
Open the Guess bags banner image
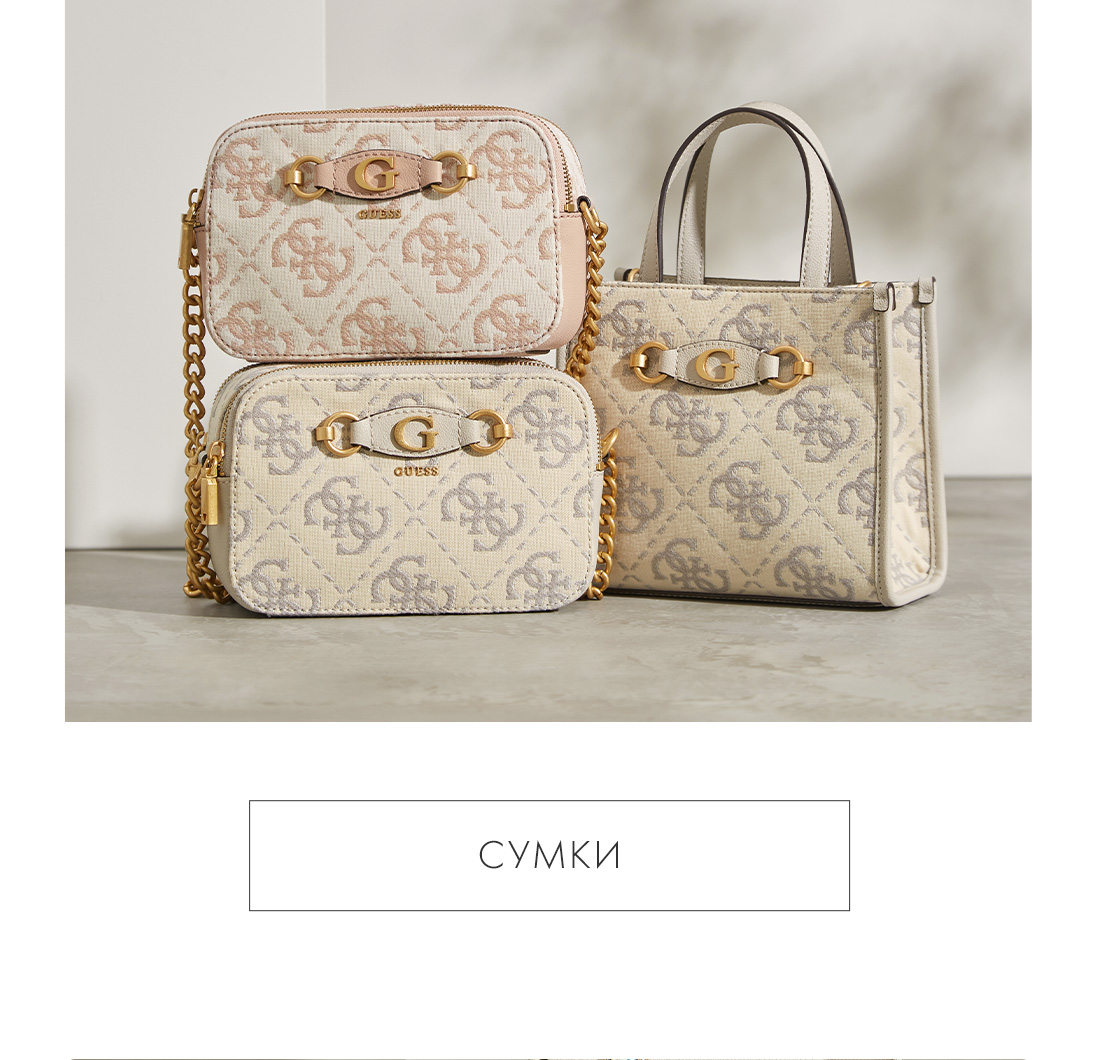point(548,360)
